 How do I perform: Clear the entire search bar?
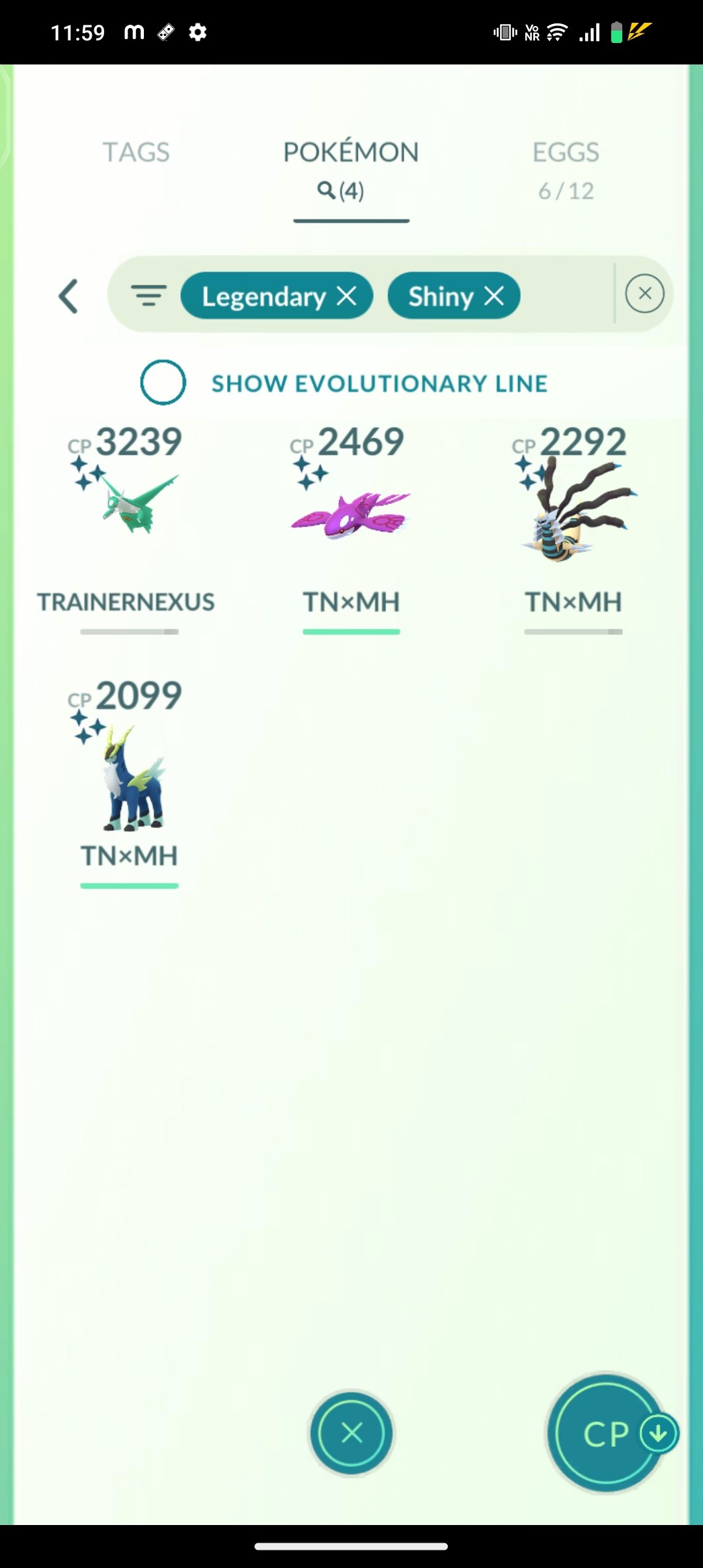pos(644,294)
